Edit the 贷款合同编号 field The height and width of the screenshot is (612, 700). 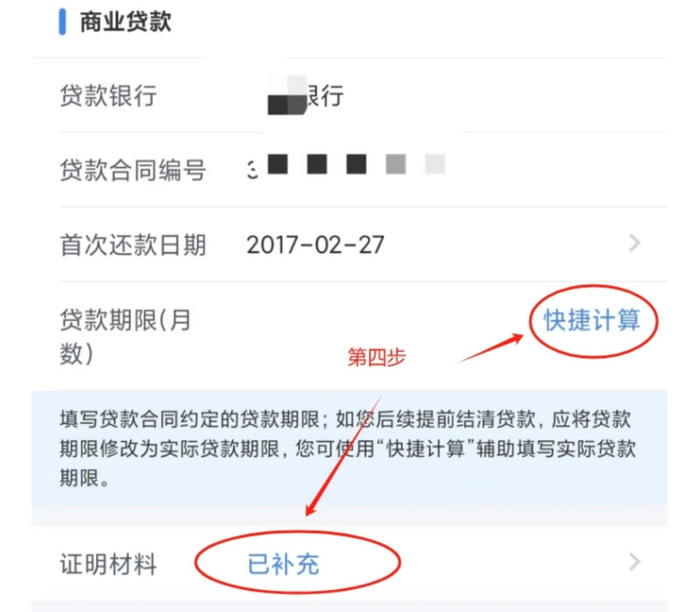pos(350,170)
